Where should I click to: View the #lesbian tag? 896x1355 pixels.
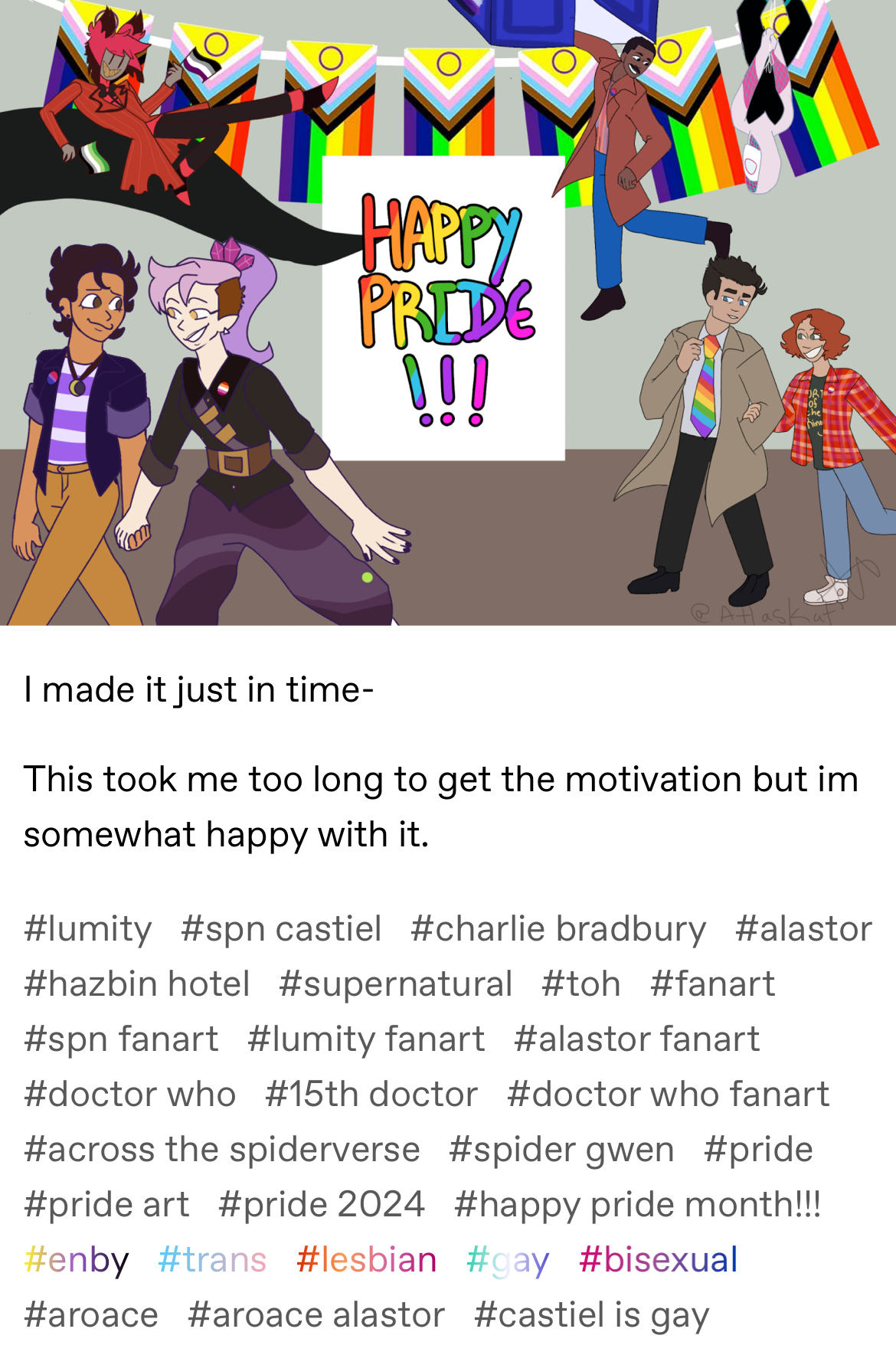click(367, 1260)
